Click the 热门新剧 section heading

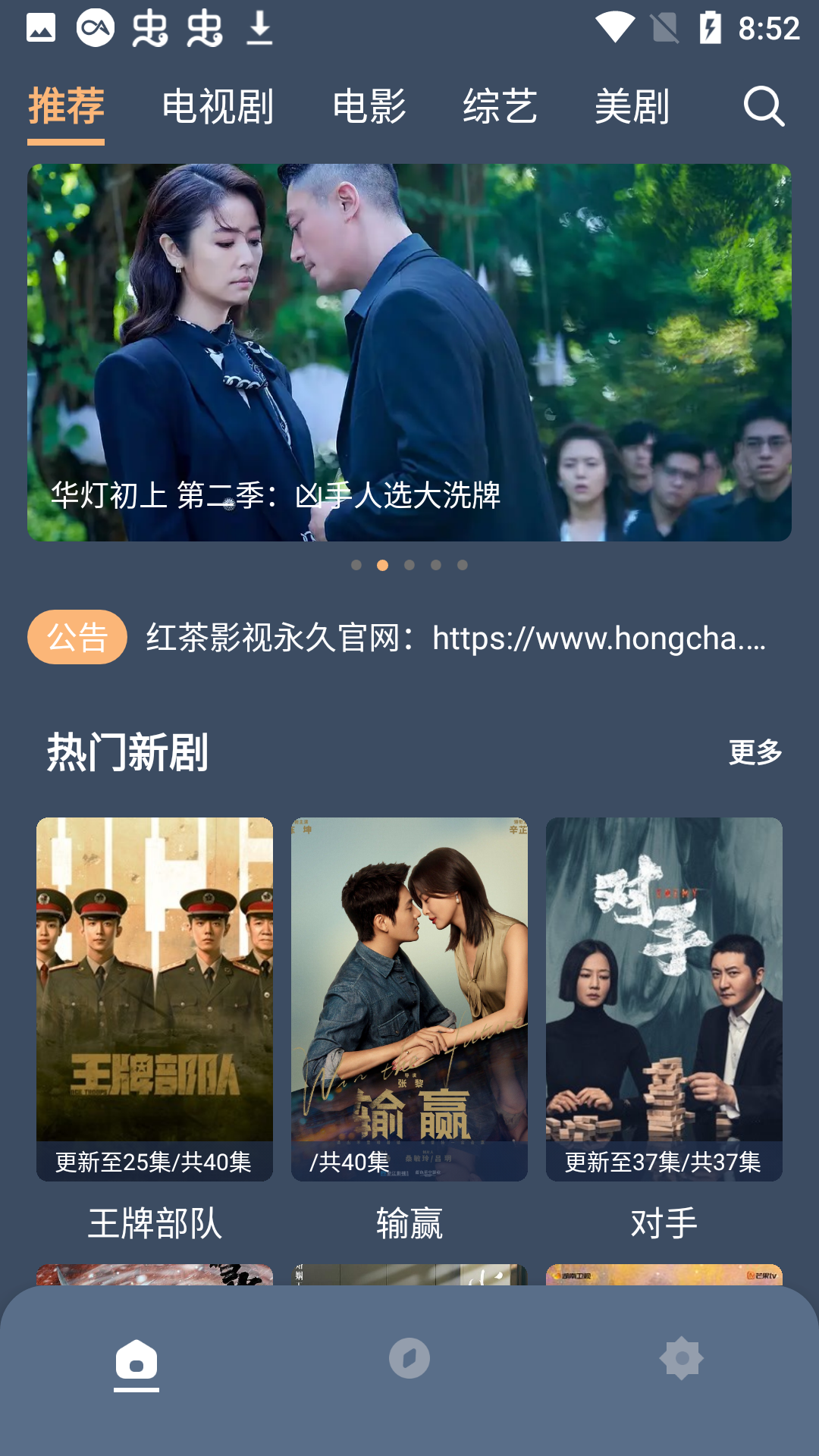(127, 753)
